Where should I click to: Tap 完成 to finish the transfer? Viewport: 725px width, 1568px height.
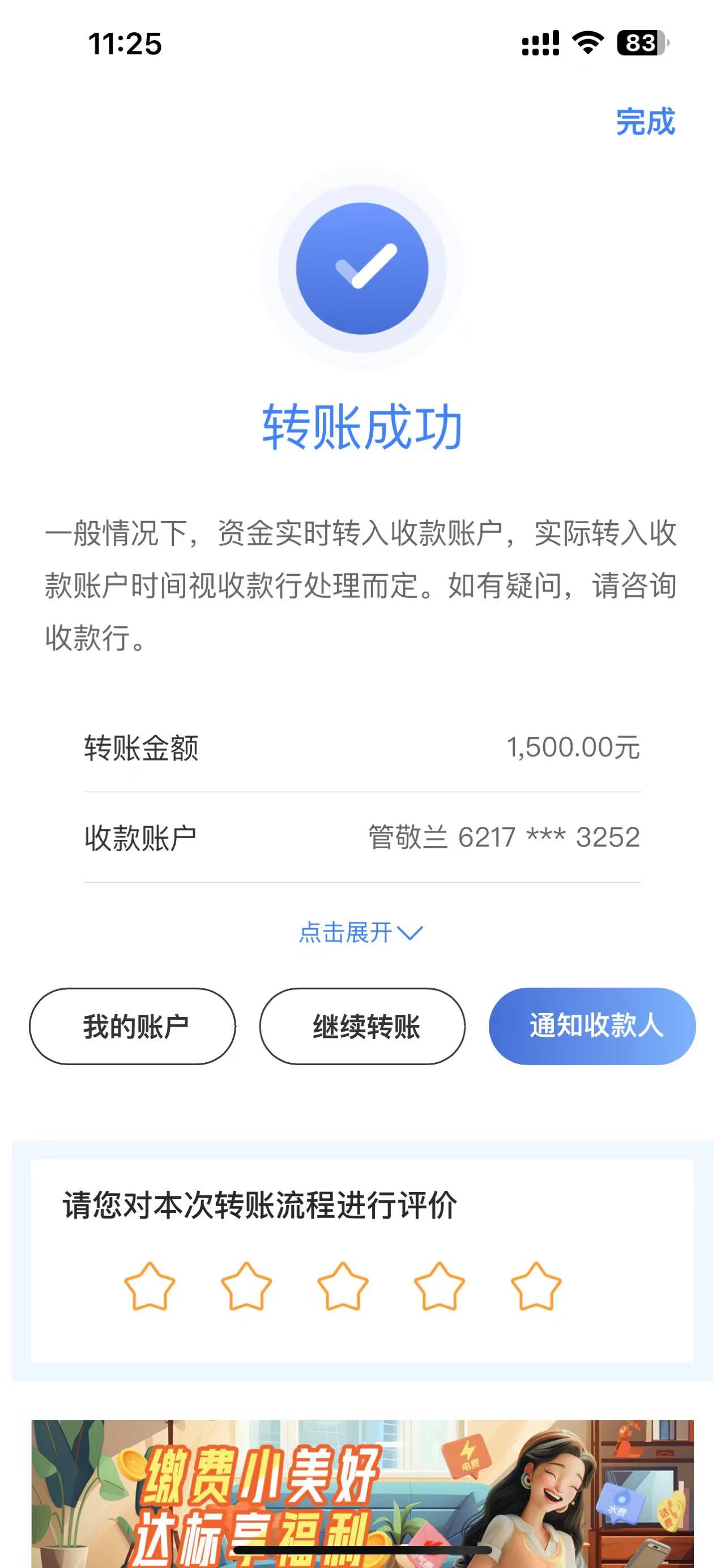pyautogui.click(x=645, y=122)
